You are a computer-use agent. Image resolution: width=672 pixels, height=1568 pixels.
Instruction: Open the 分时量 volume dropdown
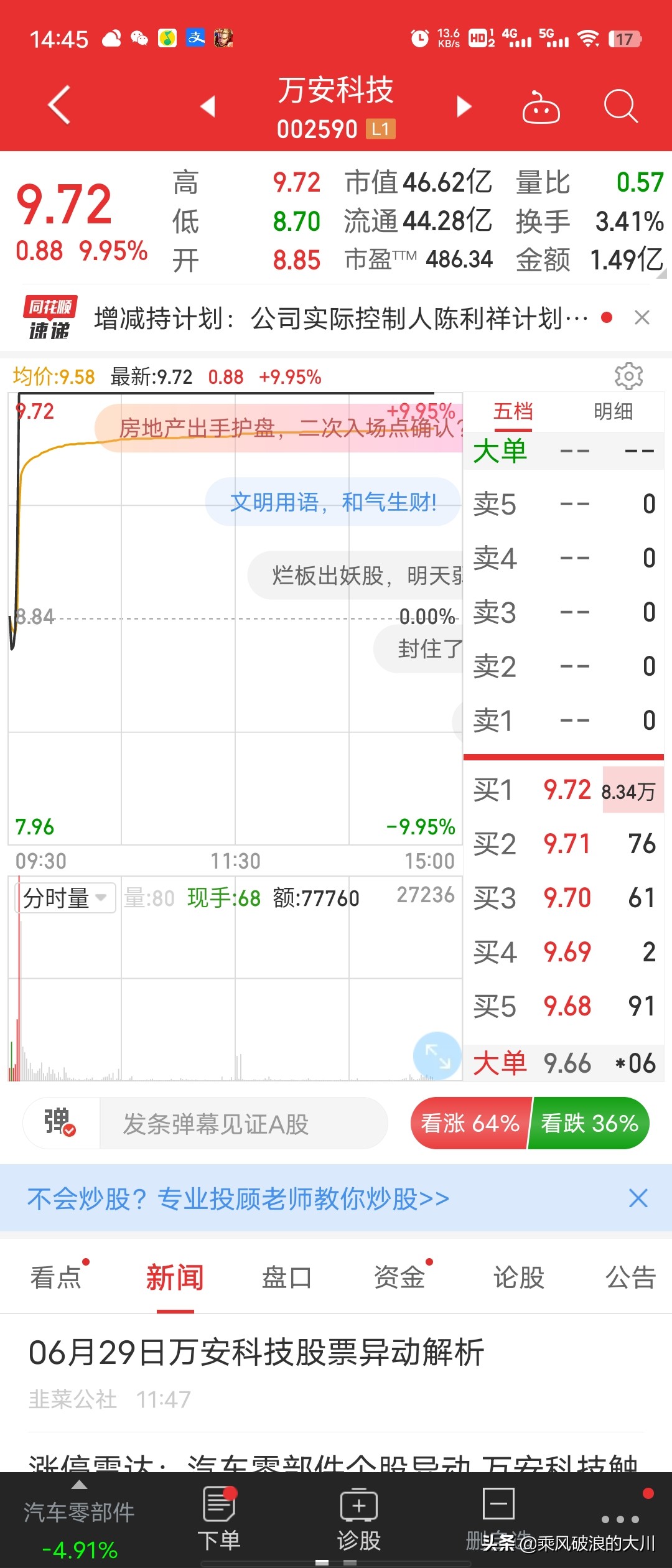point(64,897)
